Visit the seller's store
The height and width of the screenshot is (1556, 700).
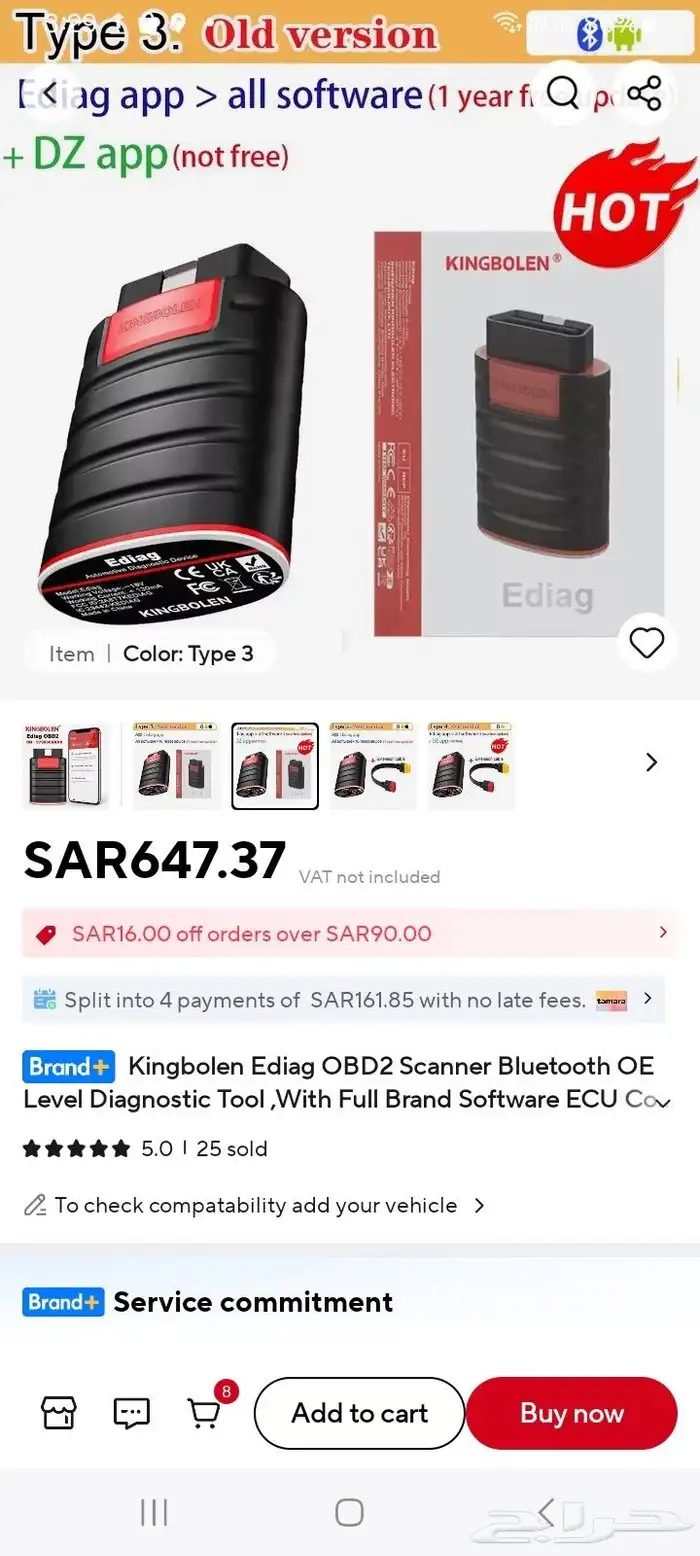pos(58,1413)
